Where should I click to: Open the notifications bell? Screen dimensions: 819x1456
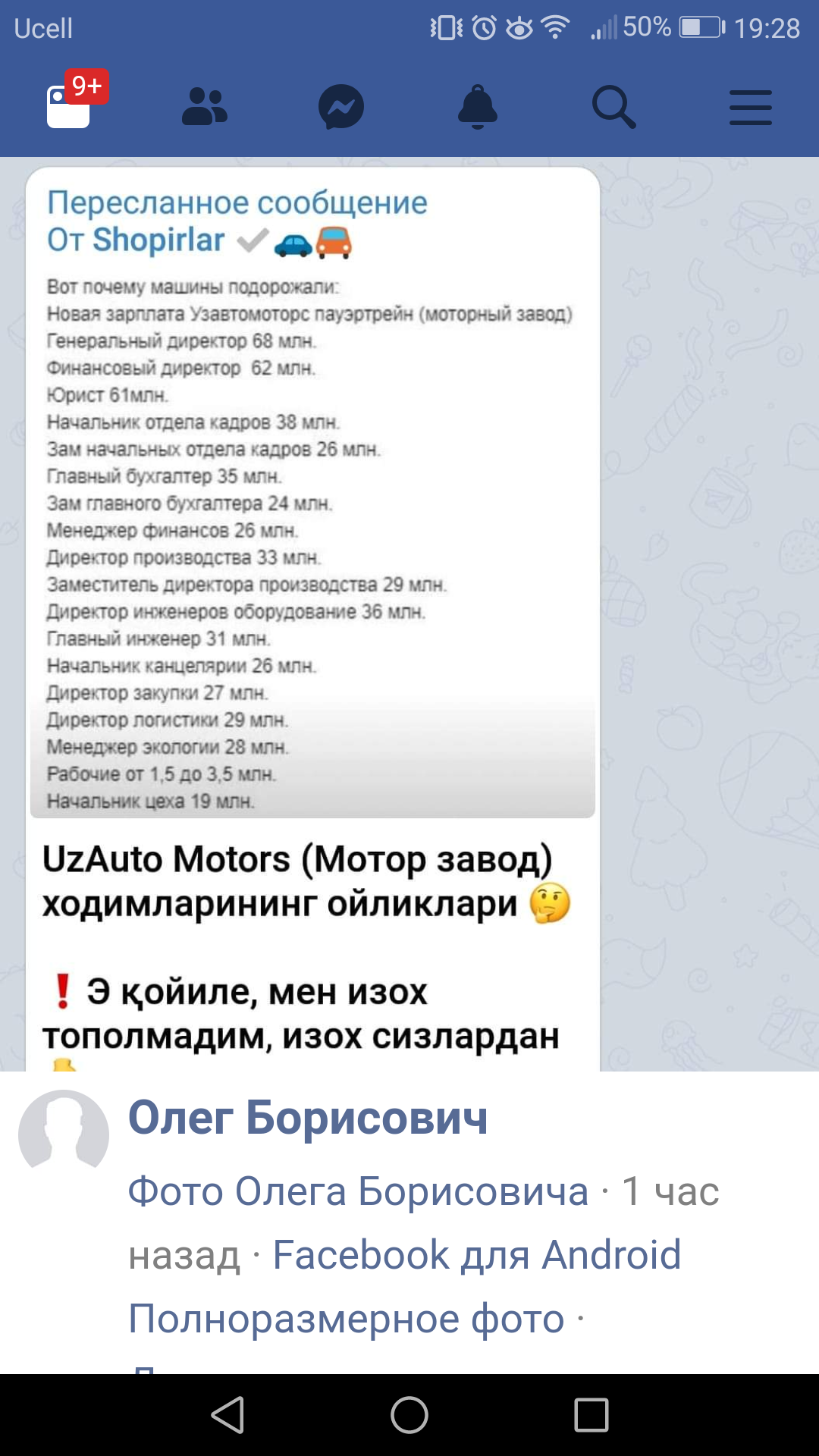pyautogui.click(x=478, y=107)
